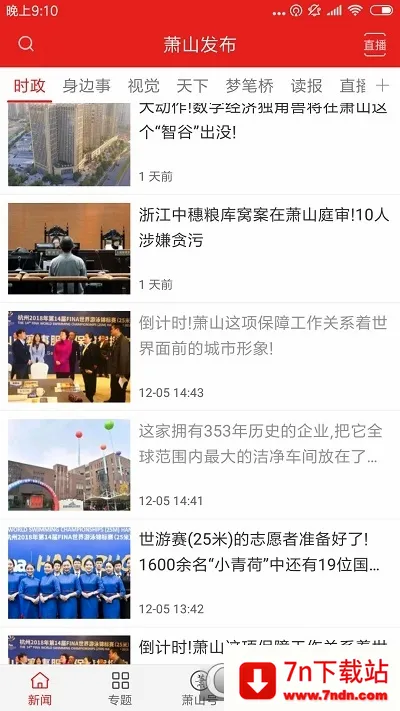Open the 倒计时 article posted 12-05 14:43

coord(200,356)
